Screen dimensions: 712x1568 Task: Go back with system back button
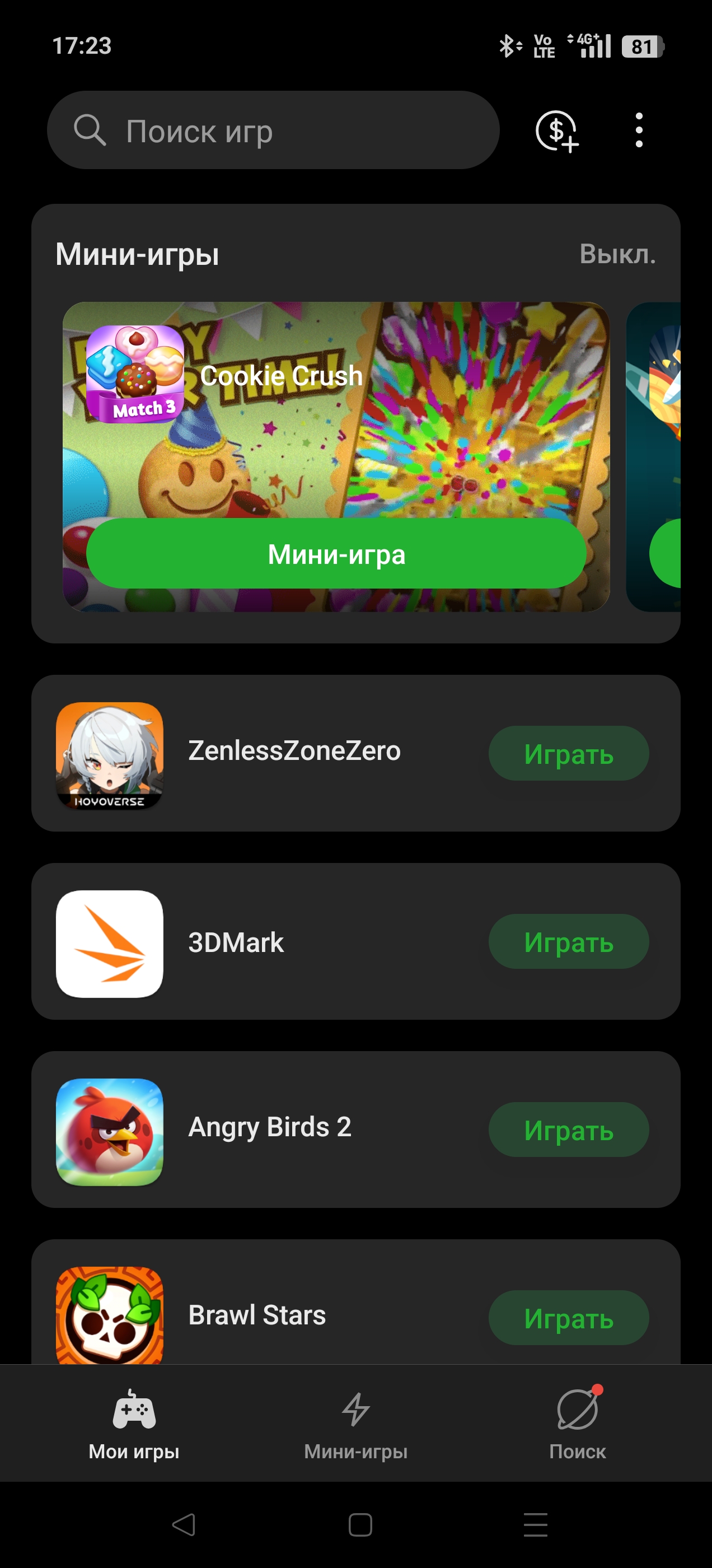pos(183,1525)
